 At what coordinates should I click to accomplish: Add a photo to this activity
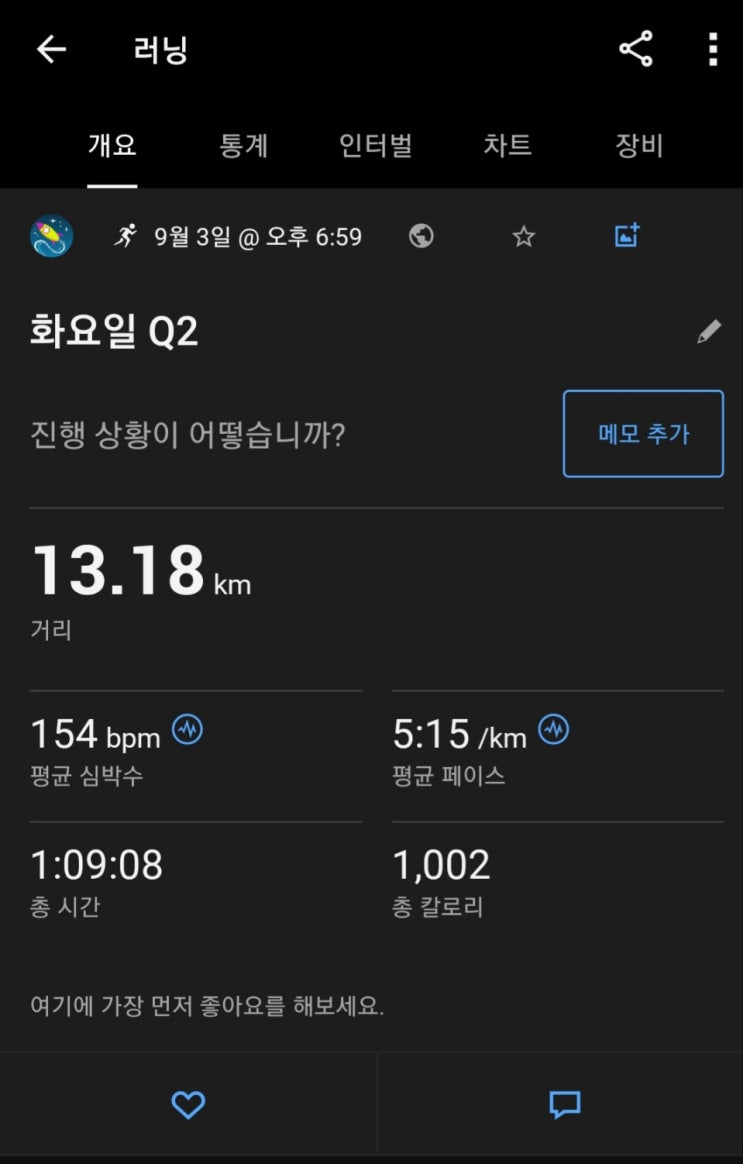[627, 236]
